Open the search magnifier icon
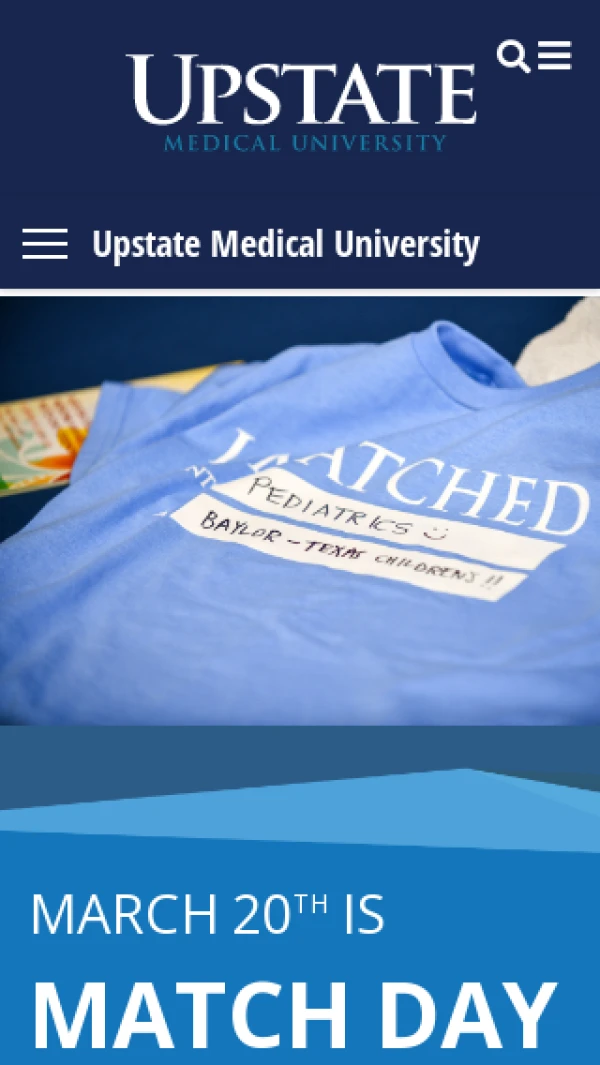The width and height of the screenshot is (600, 1065). click(x=513, y=57)
